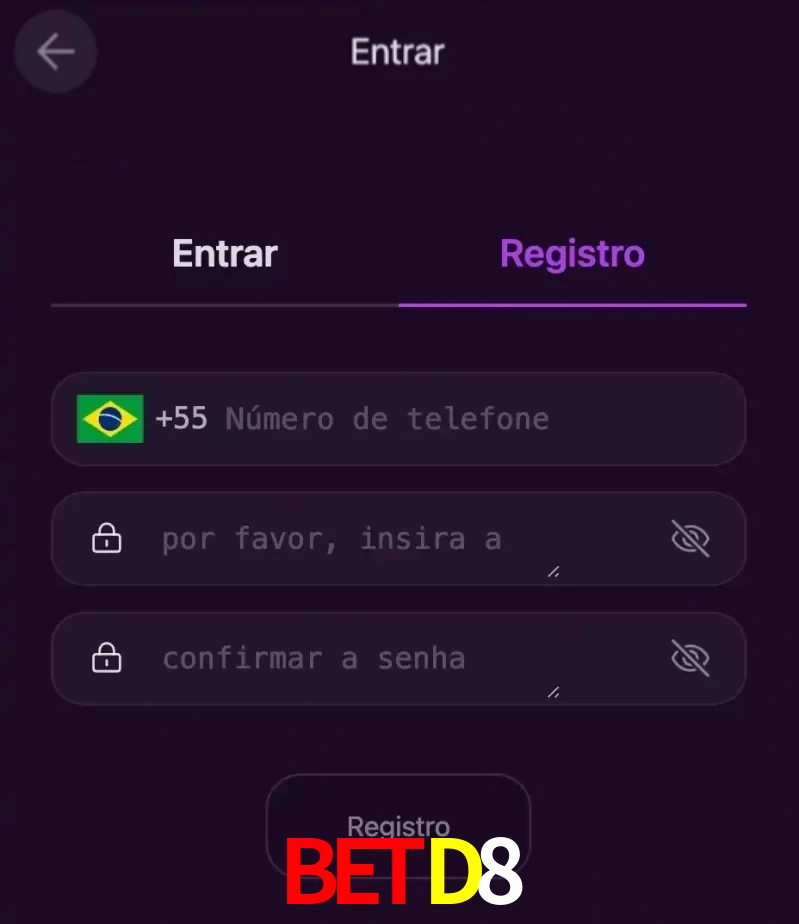Click the Entrar page title
799x924 pixels.
click(397, 52)
